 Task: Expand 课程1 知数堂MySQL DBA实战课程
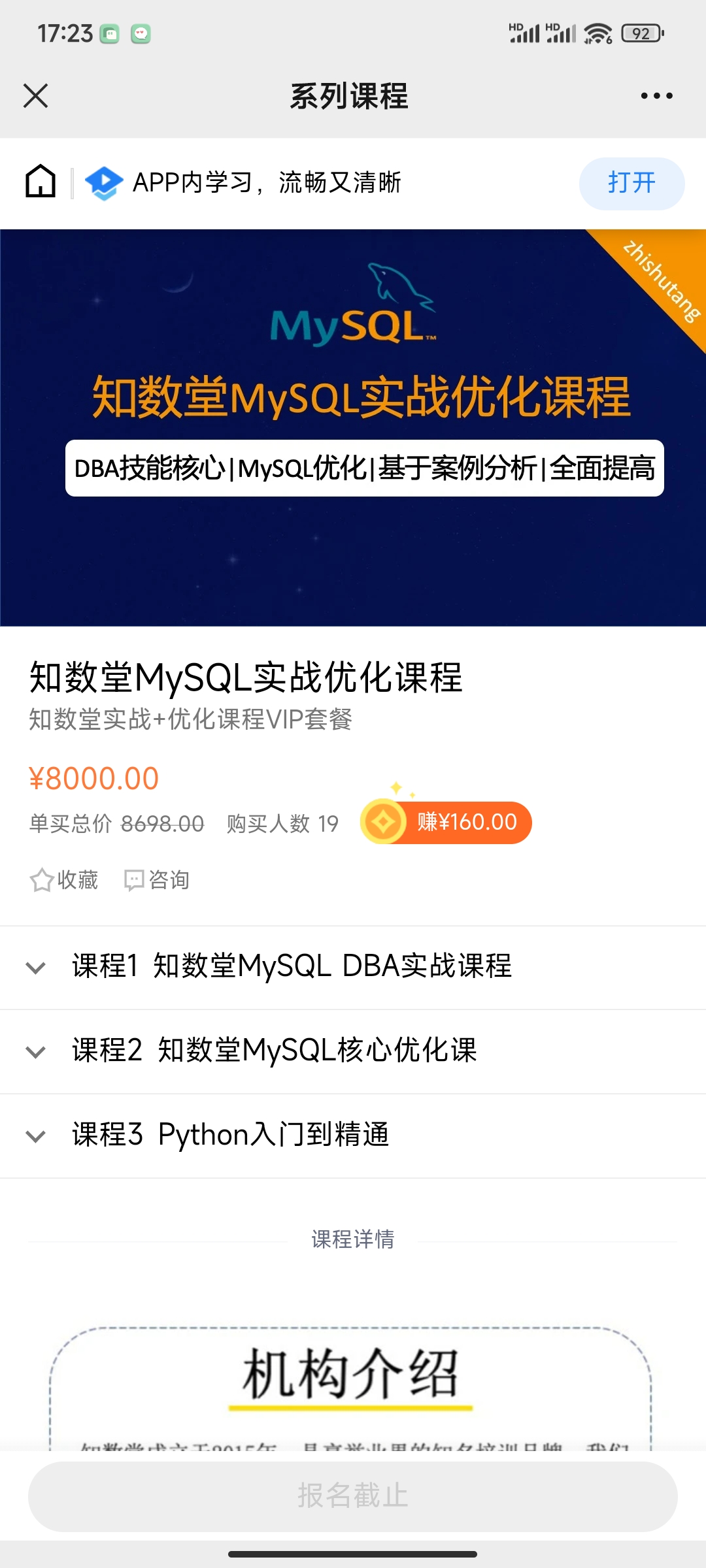click(x=292, y=968)
